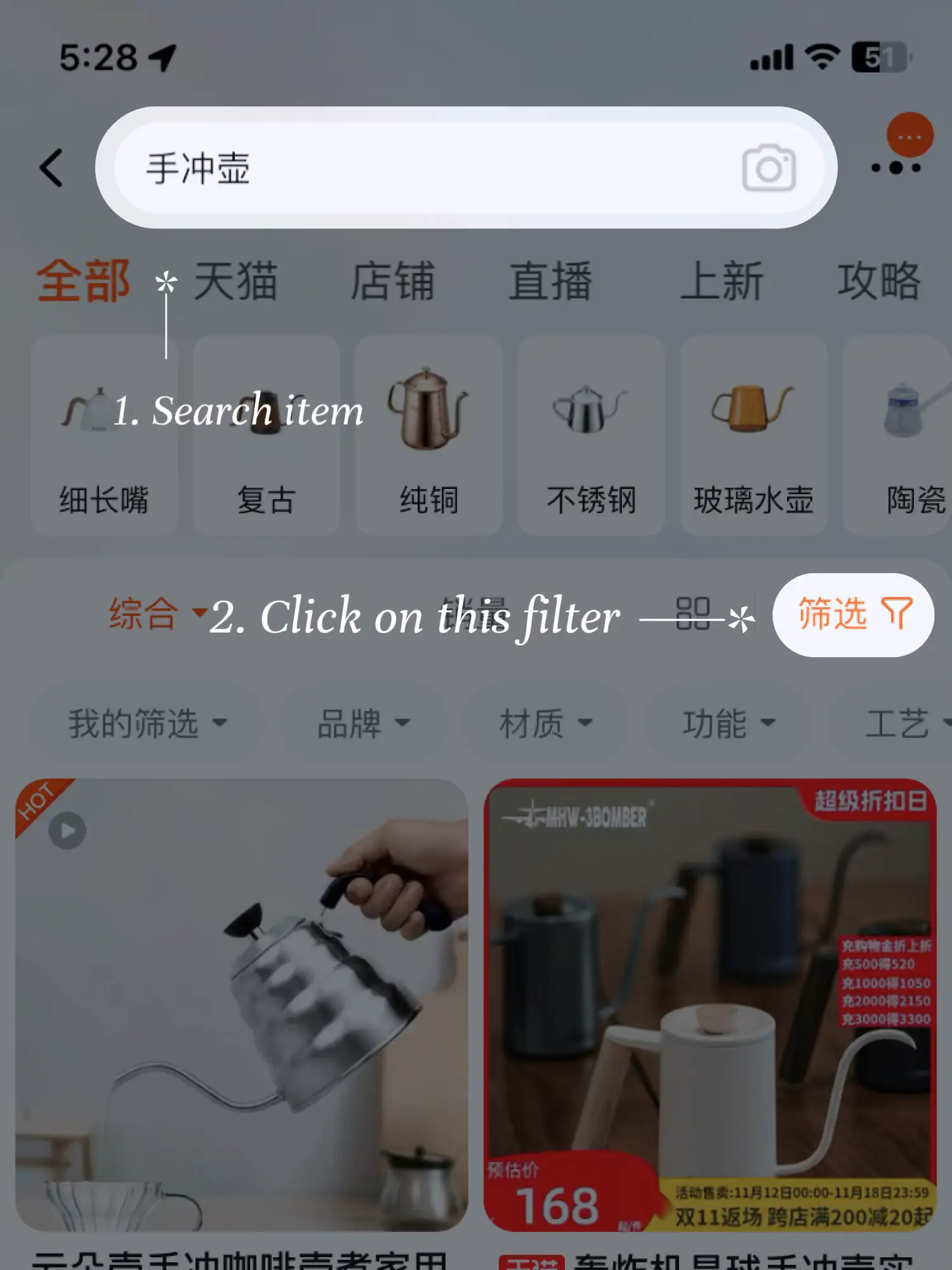Expand the 综合 sort dropdown
Screen dimensions: 952x1270
click(157, 614)
